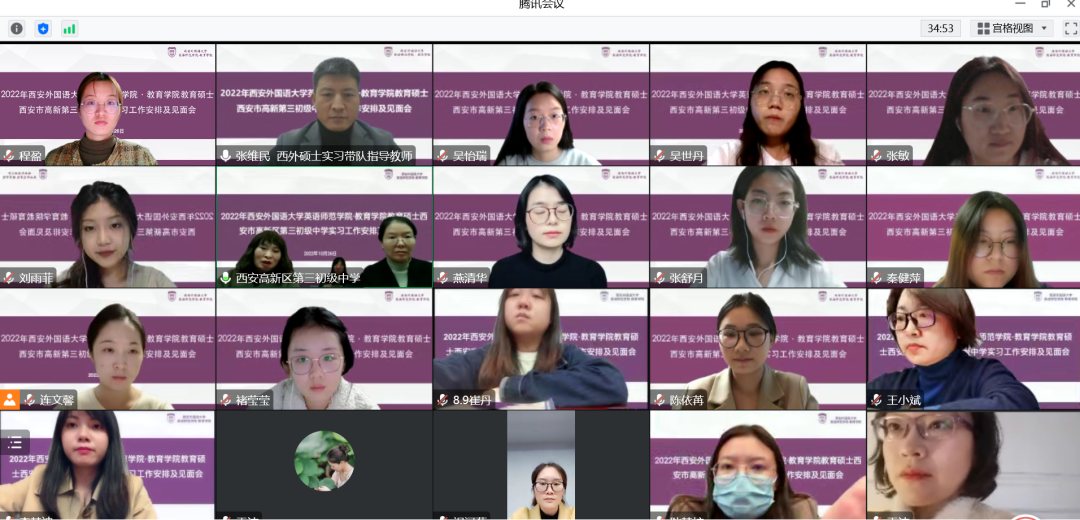This screenshot has width=1080, height=520.
Task: Enter fullscreen mode
Action: pos(1071,28)
